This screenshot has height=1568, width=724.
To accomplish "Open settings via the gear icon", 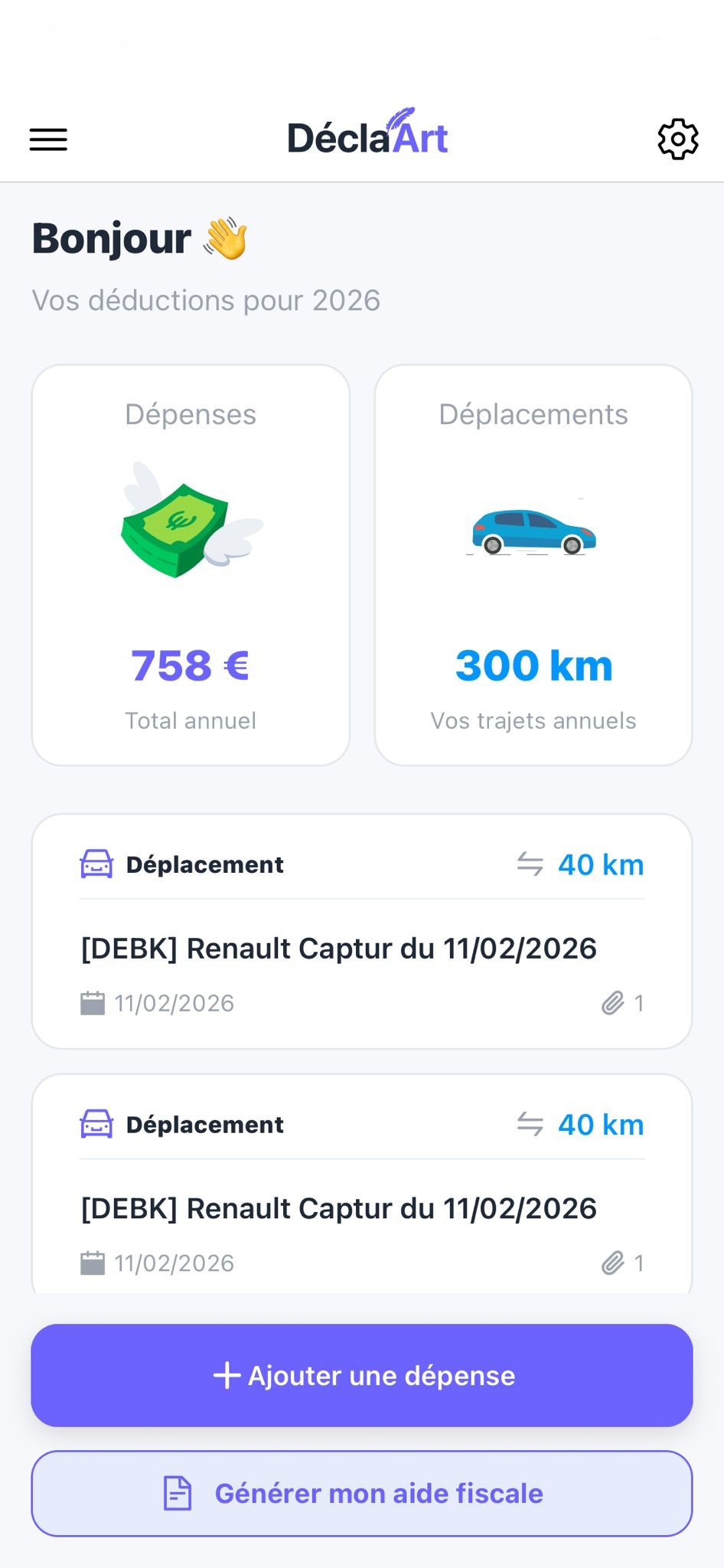I will 677,139.
